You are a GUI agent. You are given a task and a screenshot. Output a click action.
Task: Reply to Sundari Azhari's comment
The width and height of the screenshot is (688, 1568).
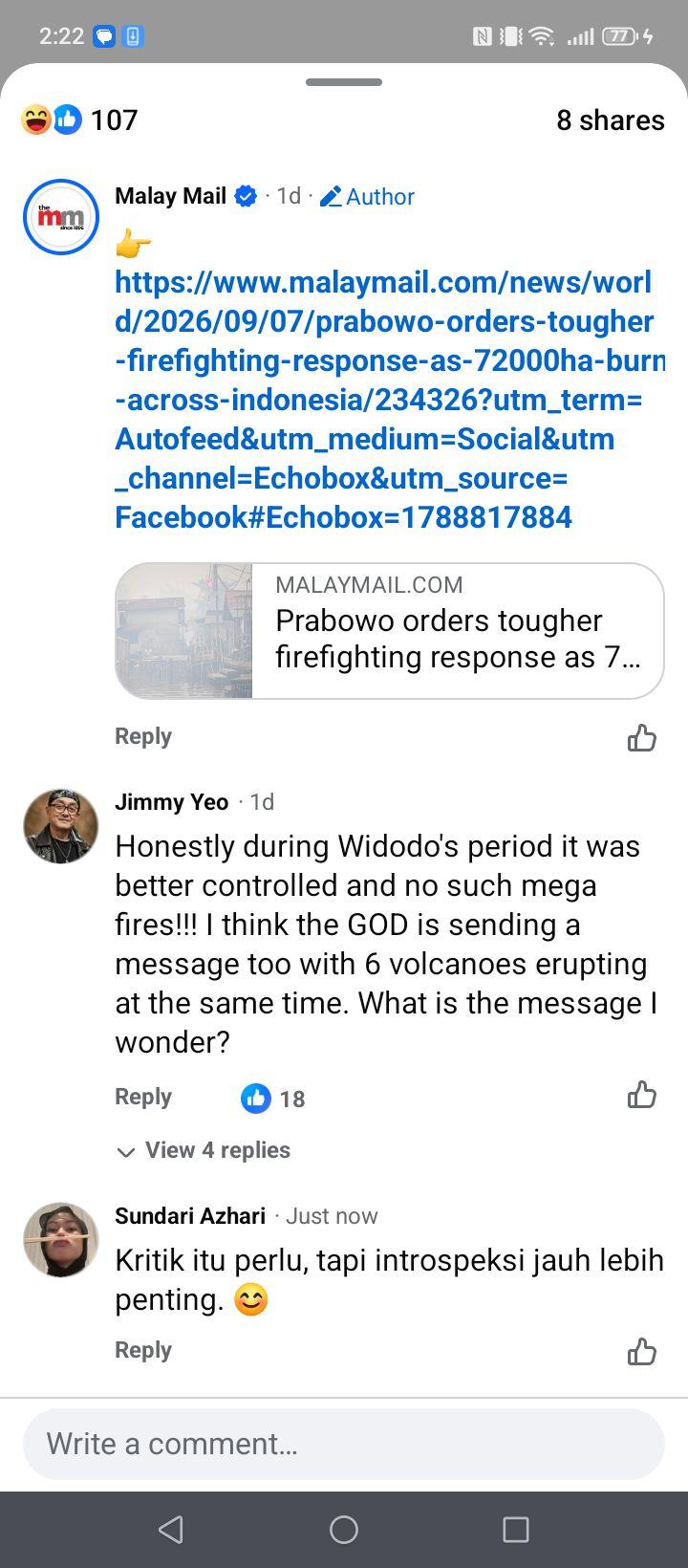143,1350
